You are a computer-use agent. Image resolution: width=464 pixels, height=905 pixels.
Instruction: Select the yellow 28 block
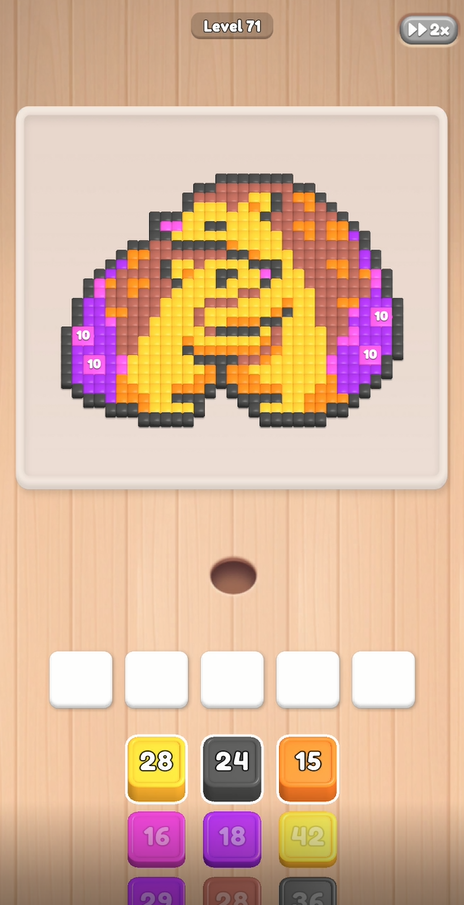pos(156,768)
